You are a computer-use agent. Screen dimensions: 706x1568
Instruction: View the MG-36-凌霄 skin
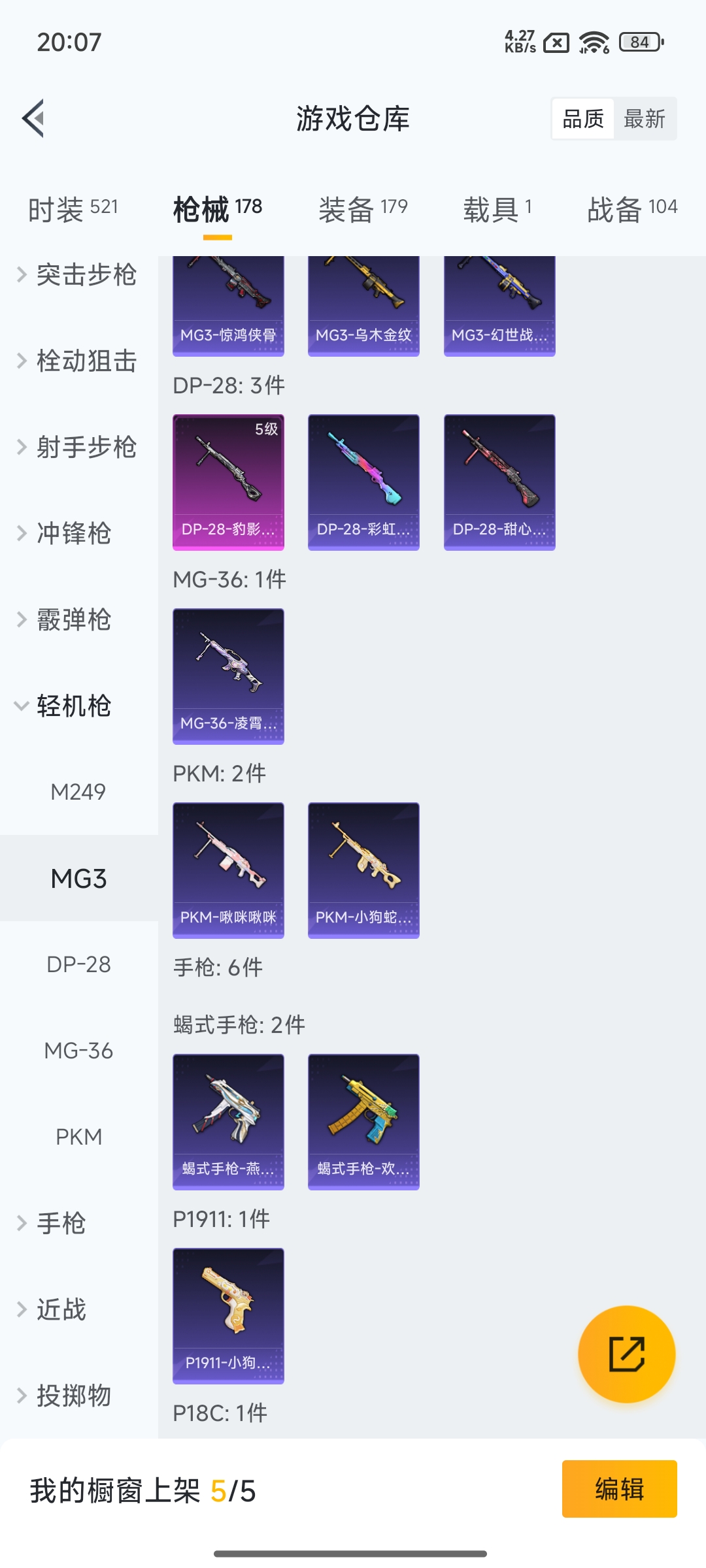click(228, 676)
